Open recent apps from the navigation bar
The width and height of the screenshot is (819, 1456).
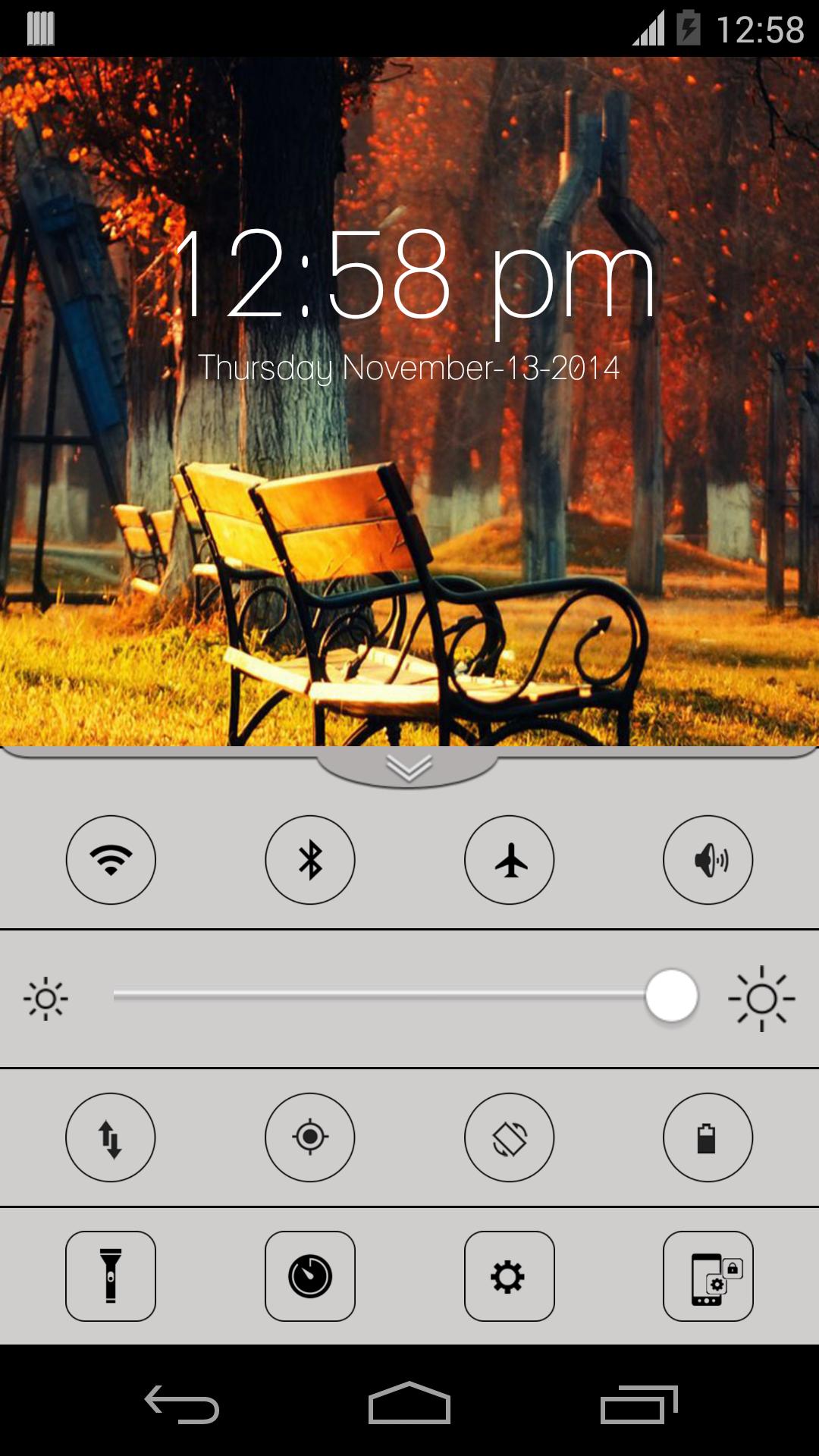(639, 1404)
